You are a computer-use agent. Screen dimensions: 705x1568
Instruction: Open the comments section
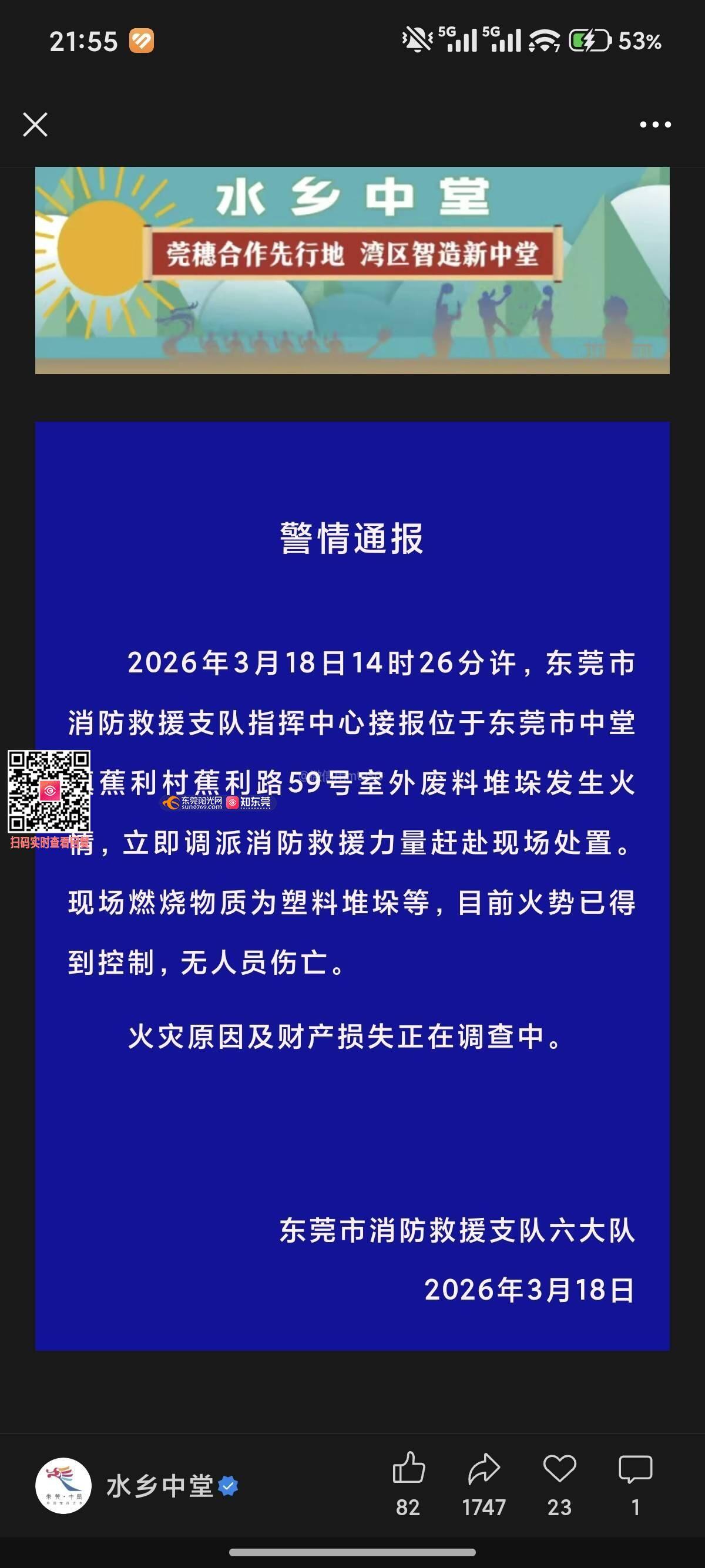tap(635, 1469)
